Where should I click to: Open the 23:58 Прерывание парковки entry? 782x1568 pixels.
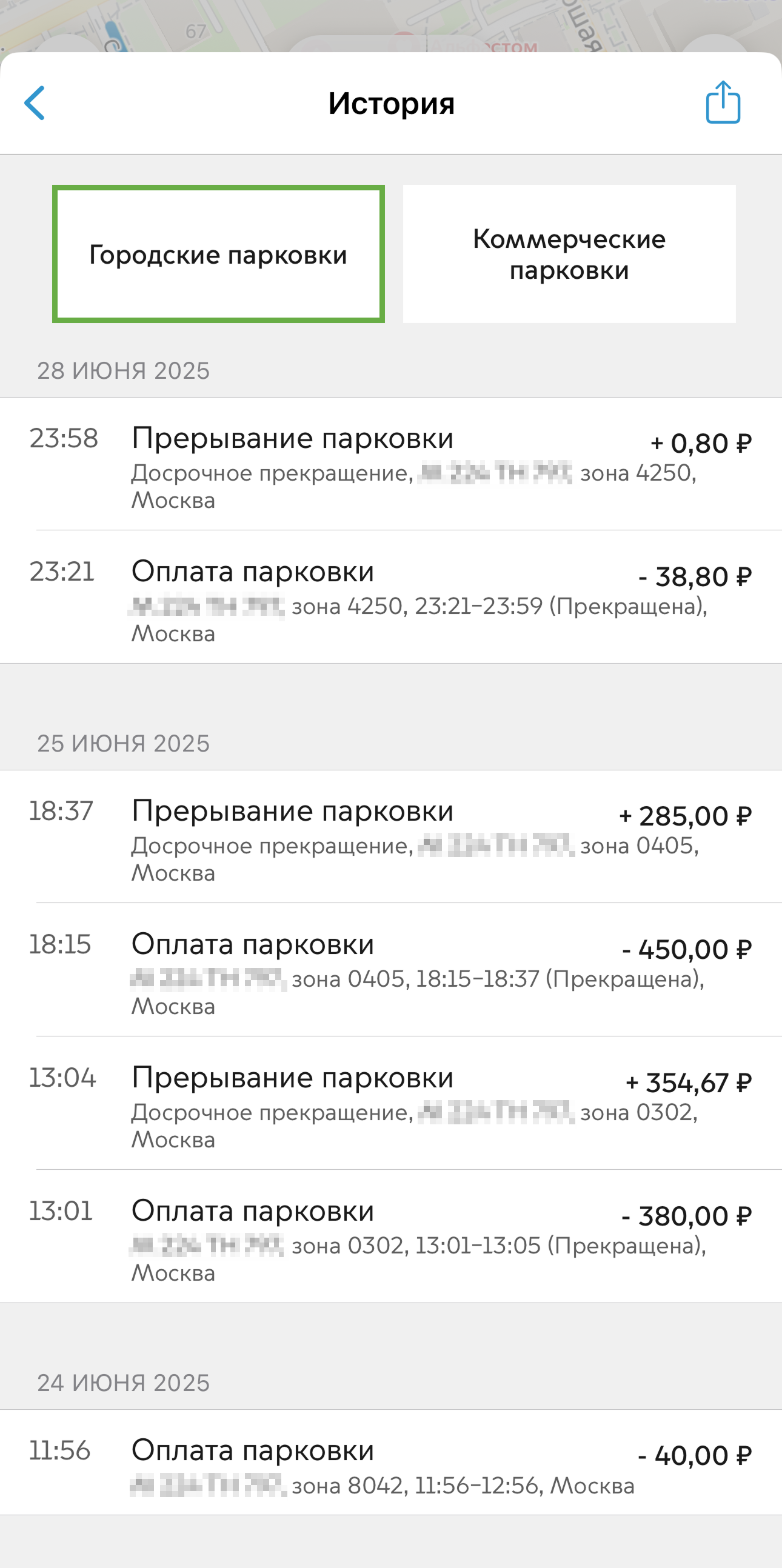[x=390, y=464]
